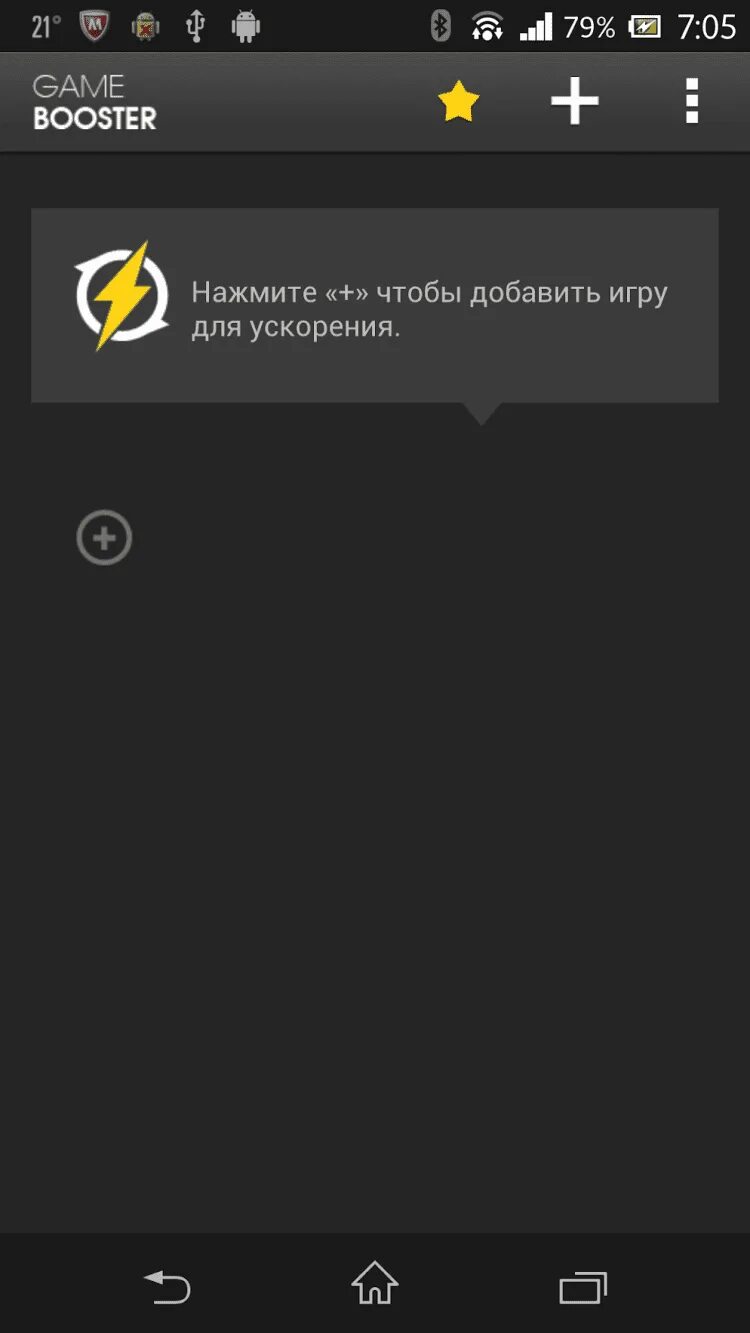Viewport: 750px width, 1333px height.
Task: Add a game with the plus toolbar button
Action: 575,102
